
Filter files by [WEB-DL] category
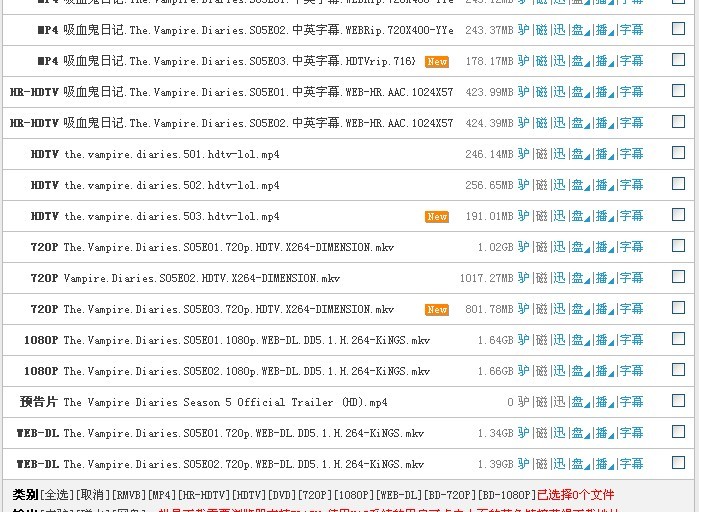(398, 495)
